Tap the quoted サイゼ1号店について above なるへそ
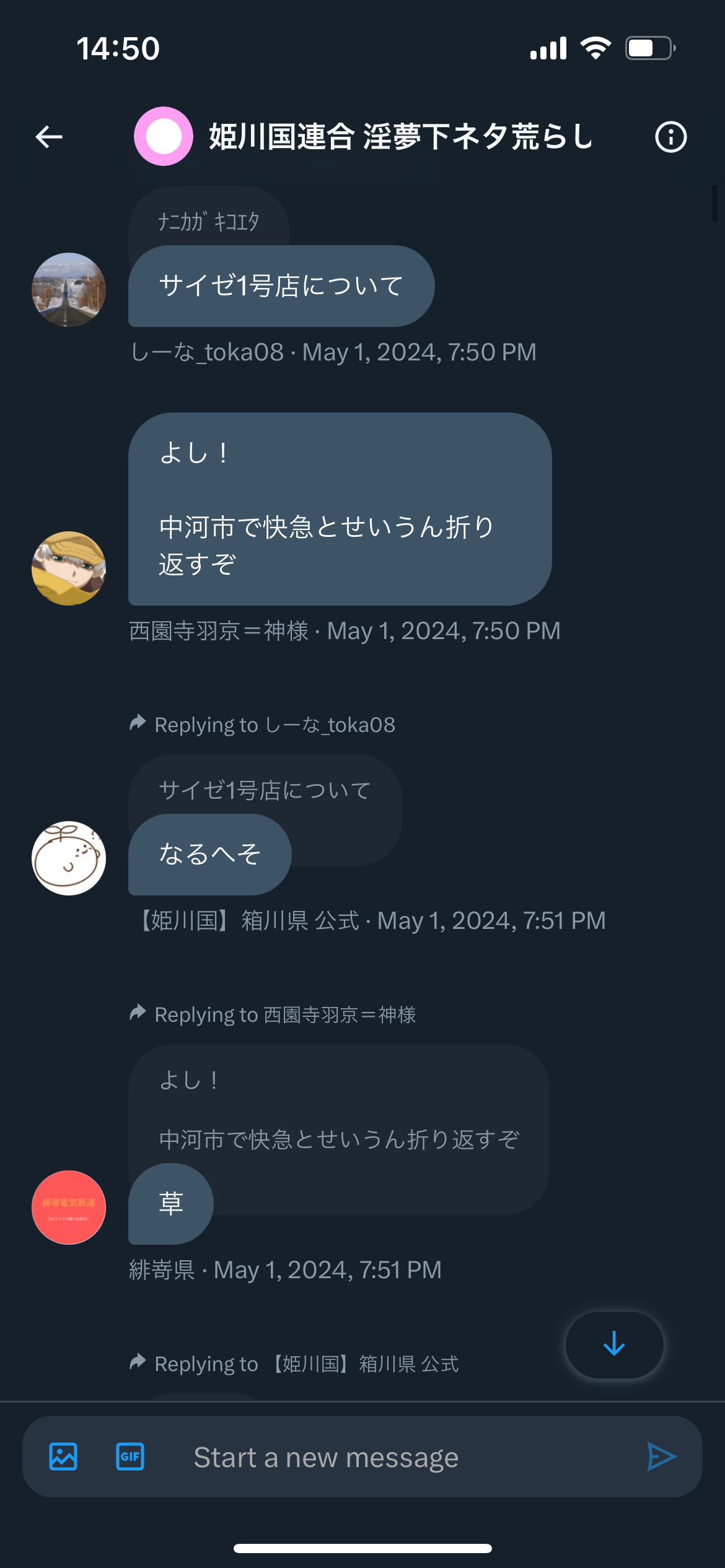Image resolution: width=725 pixels, height=1568 pixels. click(265, 790)
